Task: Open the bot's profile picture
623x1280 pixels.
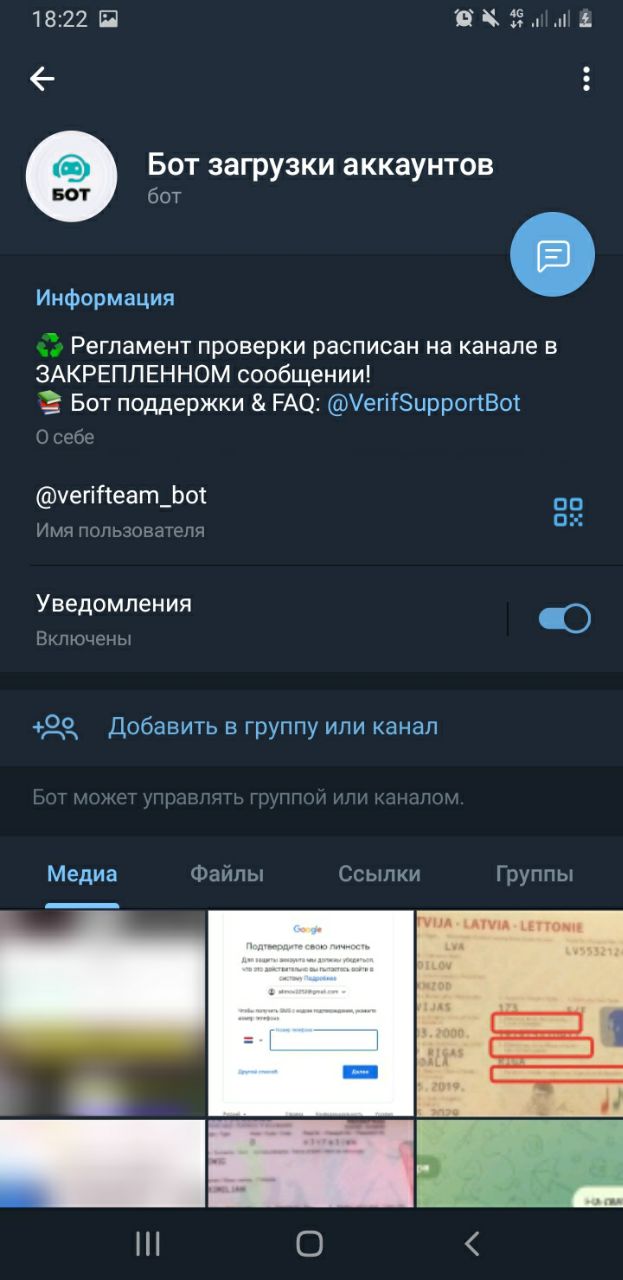Action: pos(71,176)
